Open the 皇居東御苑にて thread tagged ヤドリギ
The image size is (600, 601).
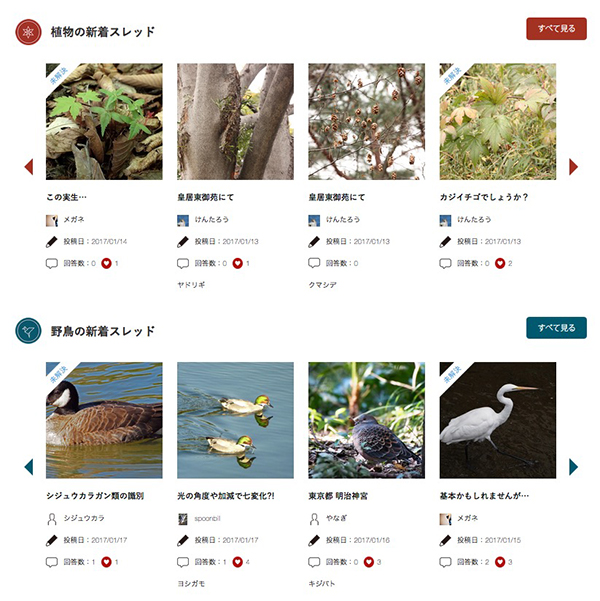coord(205,197)
